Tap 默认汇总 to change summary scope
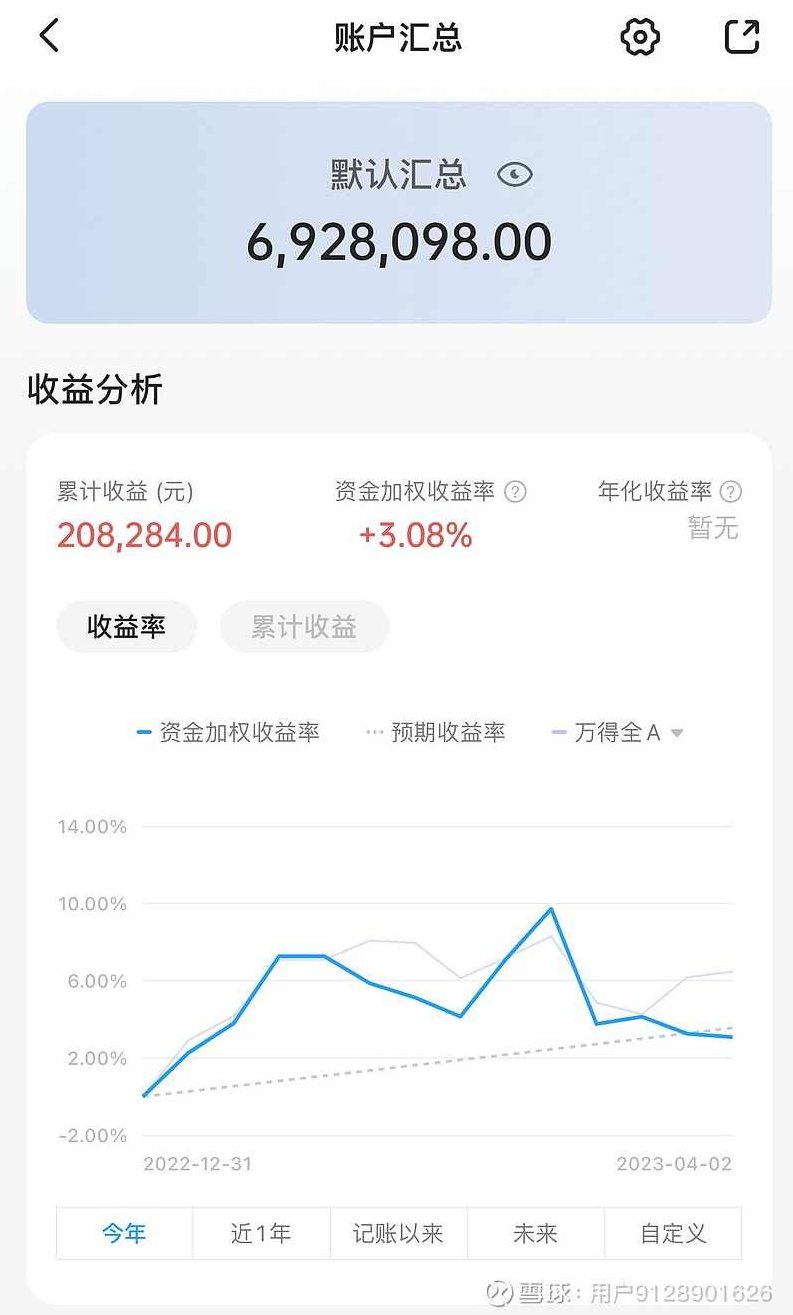 click(396, 174)
